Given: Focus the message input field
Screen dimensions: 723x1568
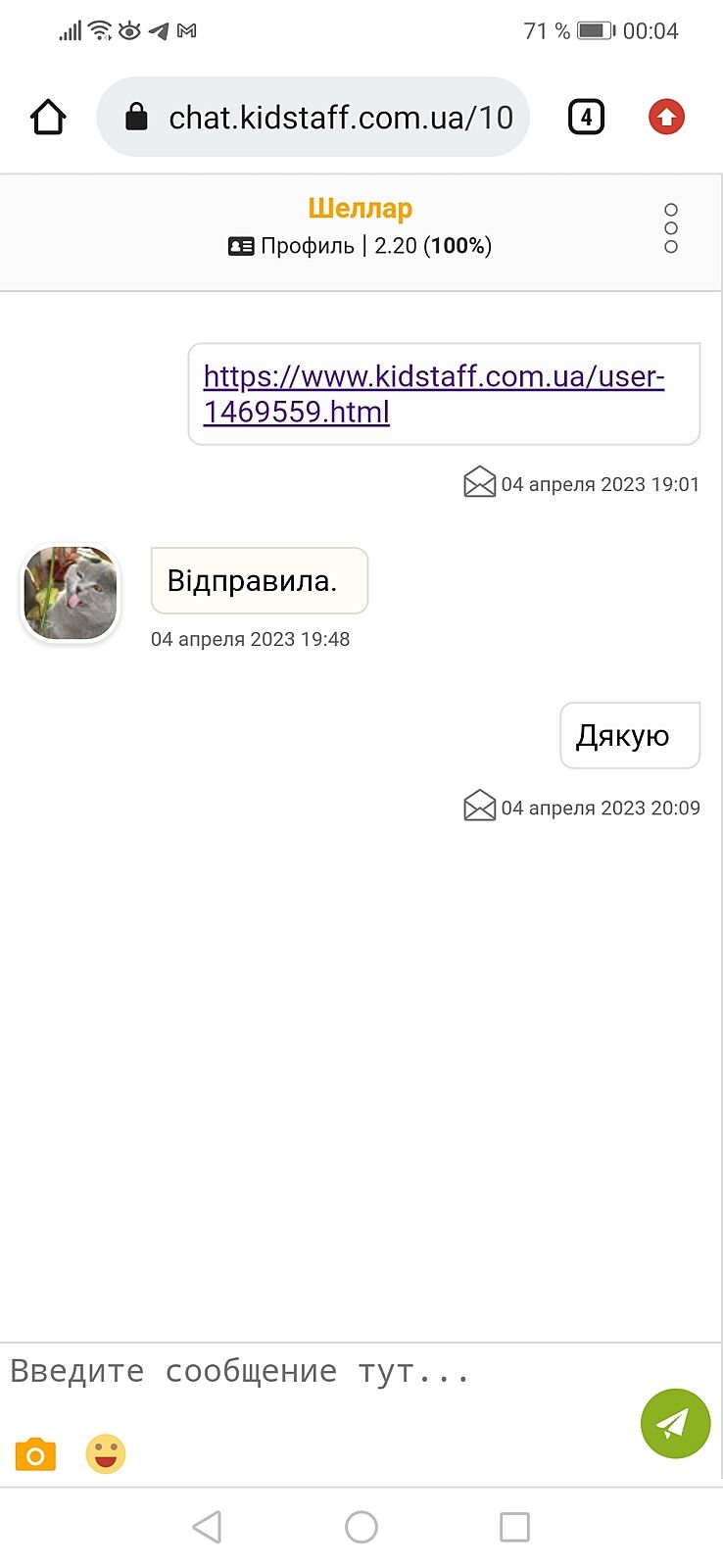Looking at the screenshot, I should pos(313,1371).
